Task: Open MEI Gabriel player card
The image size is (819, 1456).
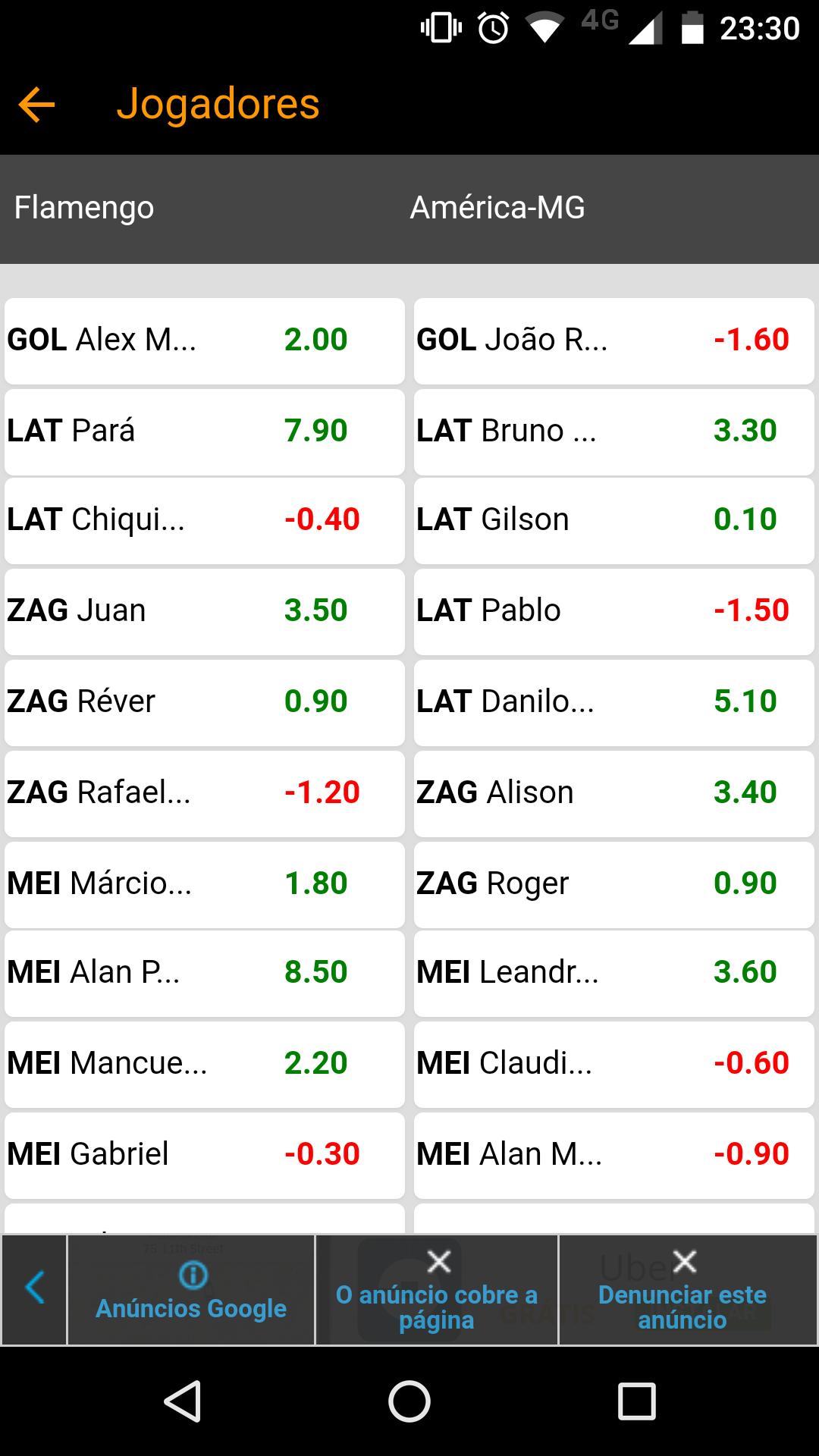Action: point(204,1155)
